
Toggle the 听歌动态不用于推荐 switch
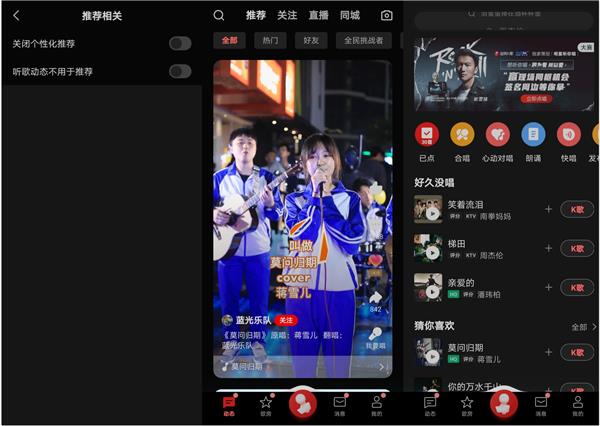click(180, 71)
